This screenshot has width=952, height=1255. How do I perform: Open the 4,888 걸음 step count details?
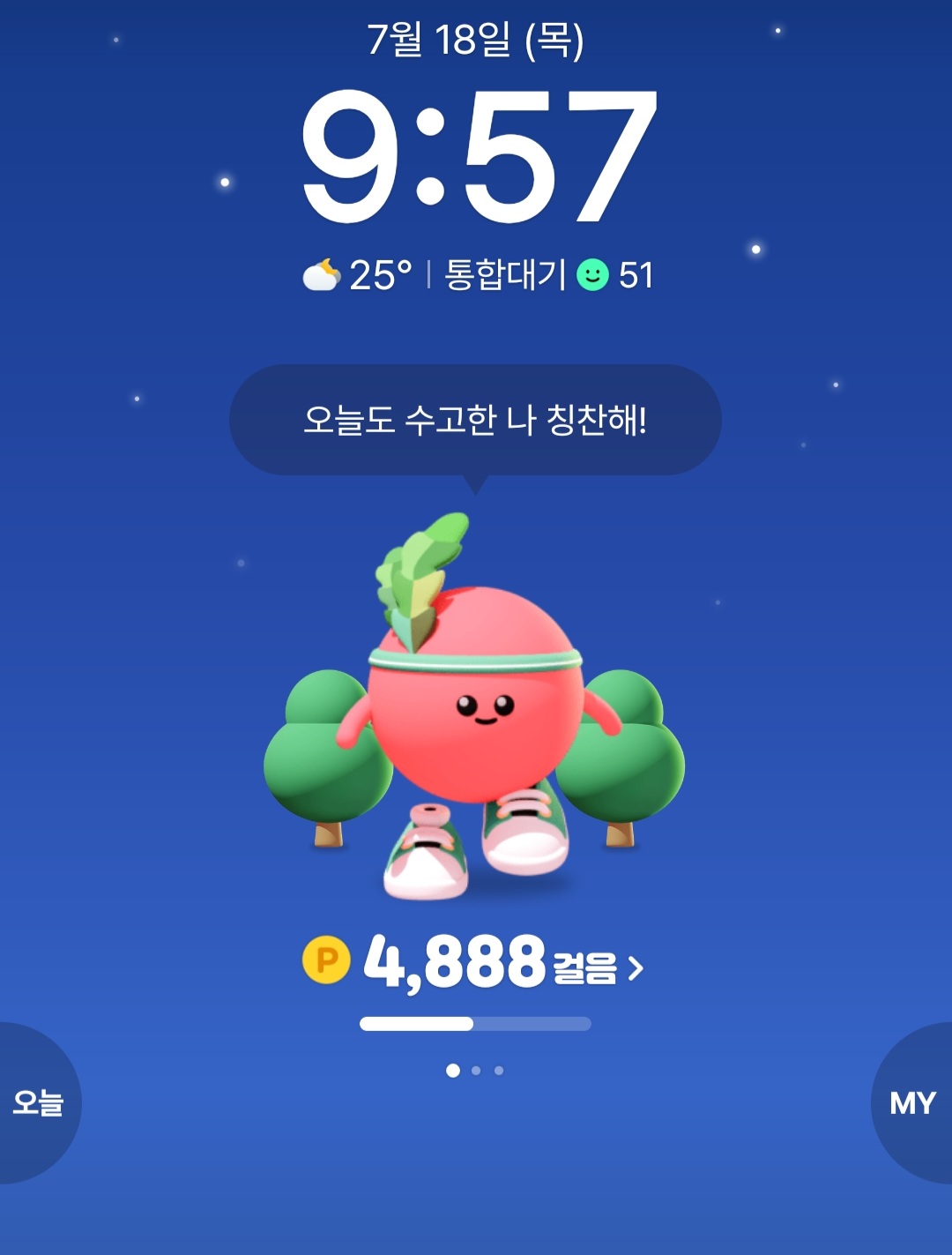474,963
